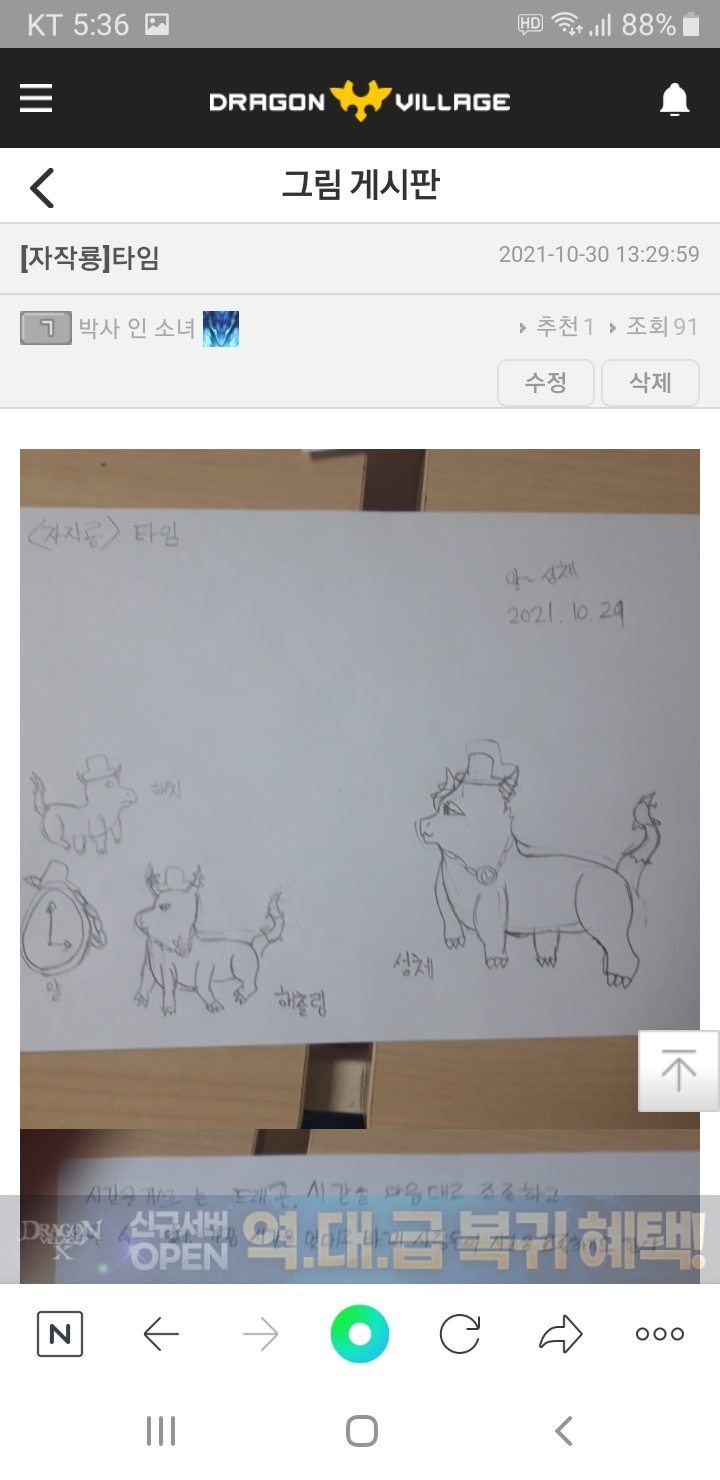Open the notifications bell
This screenshot has height=1480, width=720.
[x=675, y=100]
